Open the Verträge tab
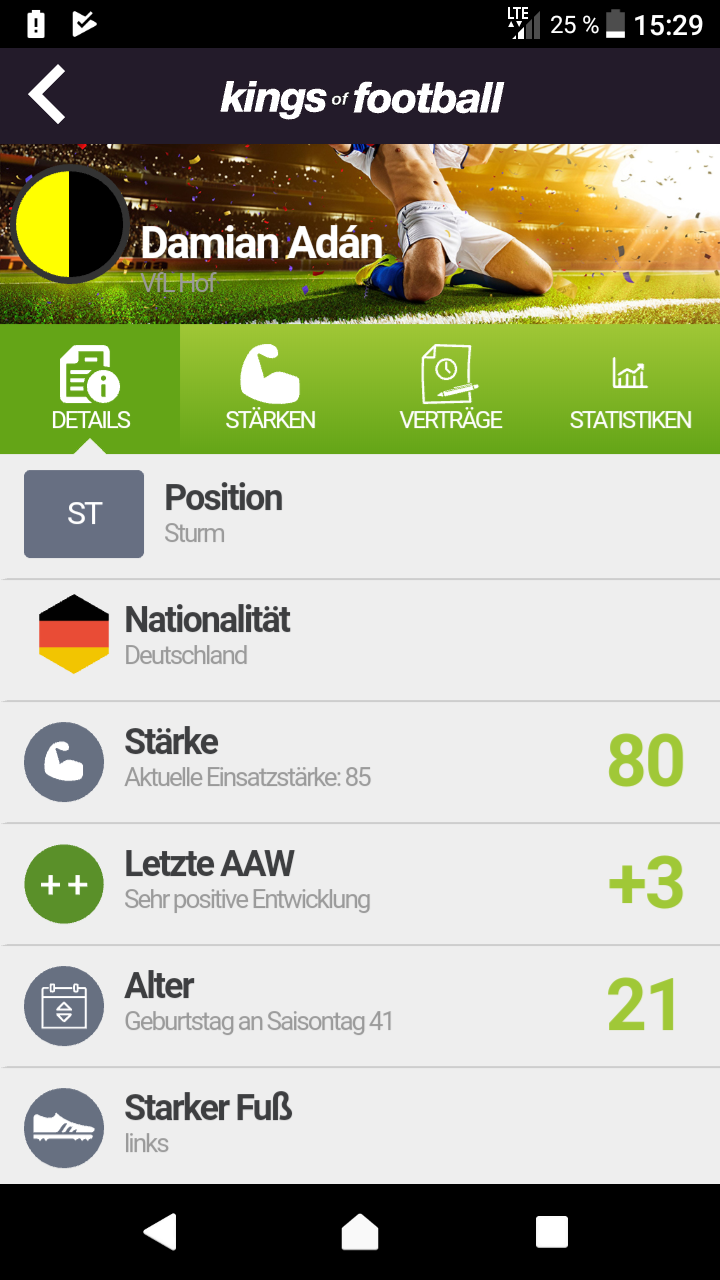This screenshot has width=720, height=1280. coord(450,390)
